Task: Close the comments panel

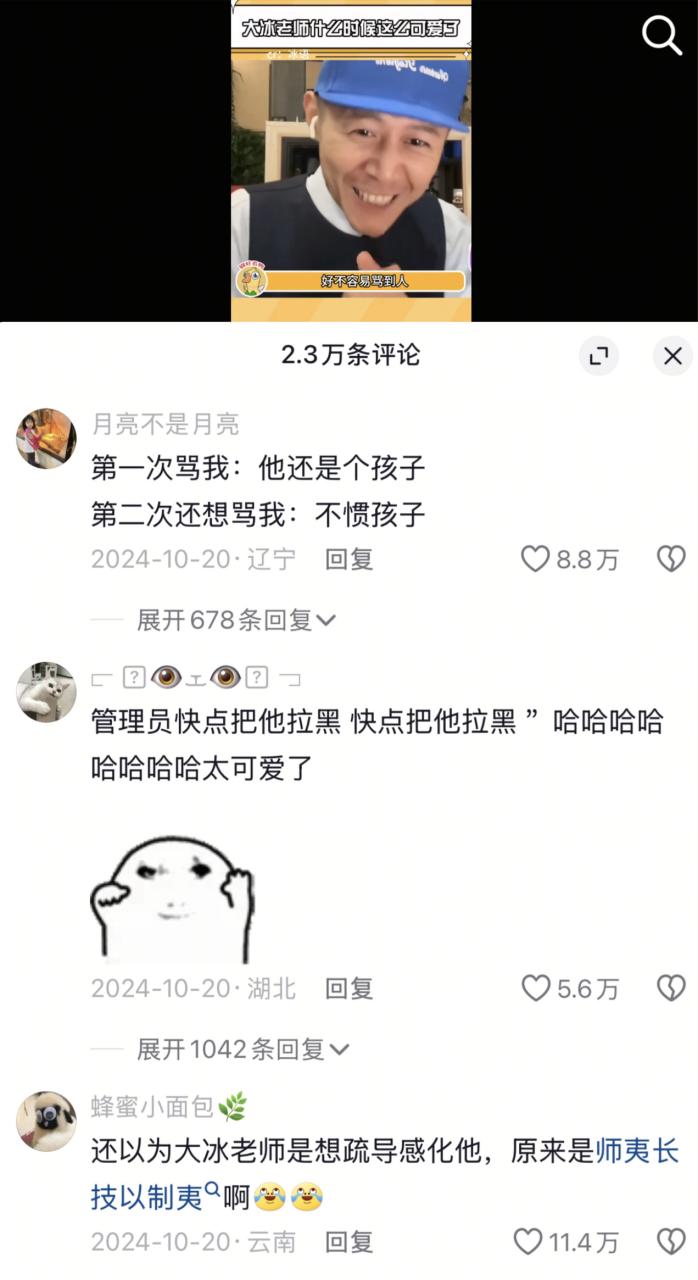Action: tap(673, 356)
